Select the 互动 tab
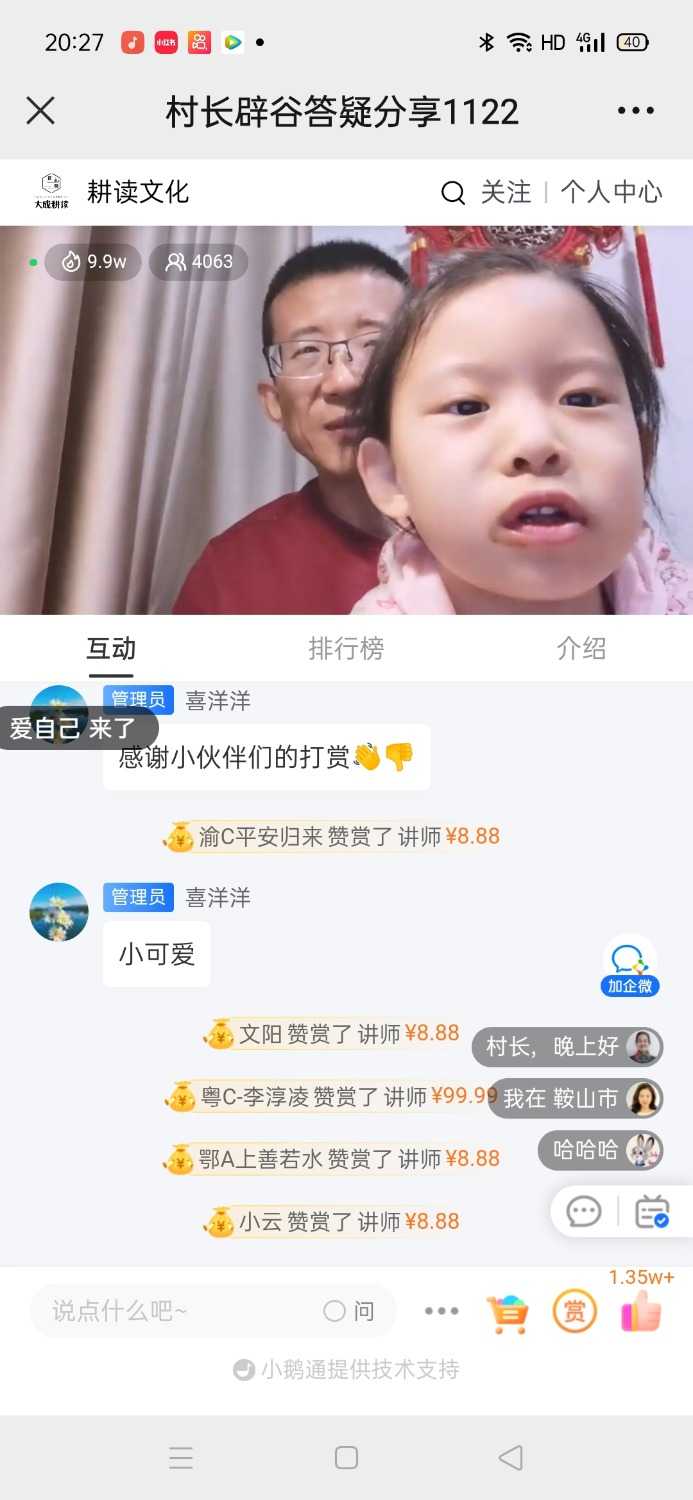The height and width of the screenshot is (1500, 693). [111, 648]
